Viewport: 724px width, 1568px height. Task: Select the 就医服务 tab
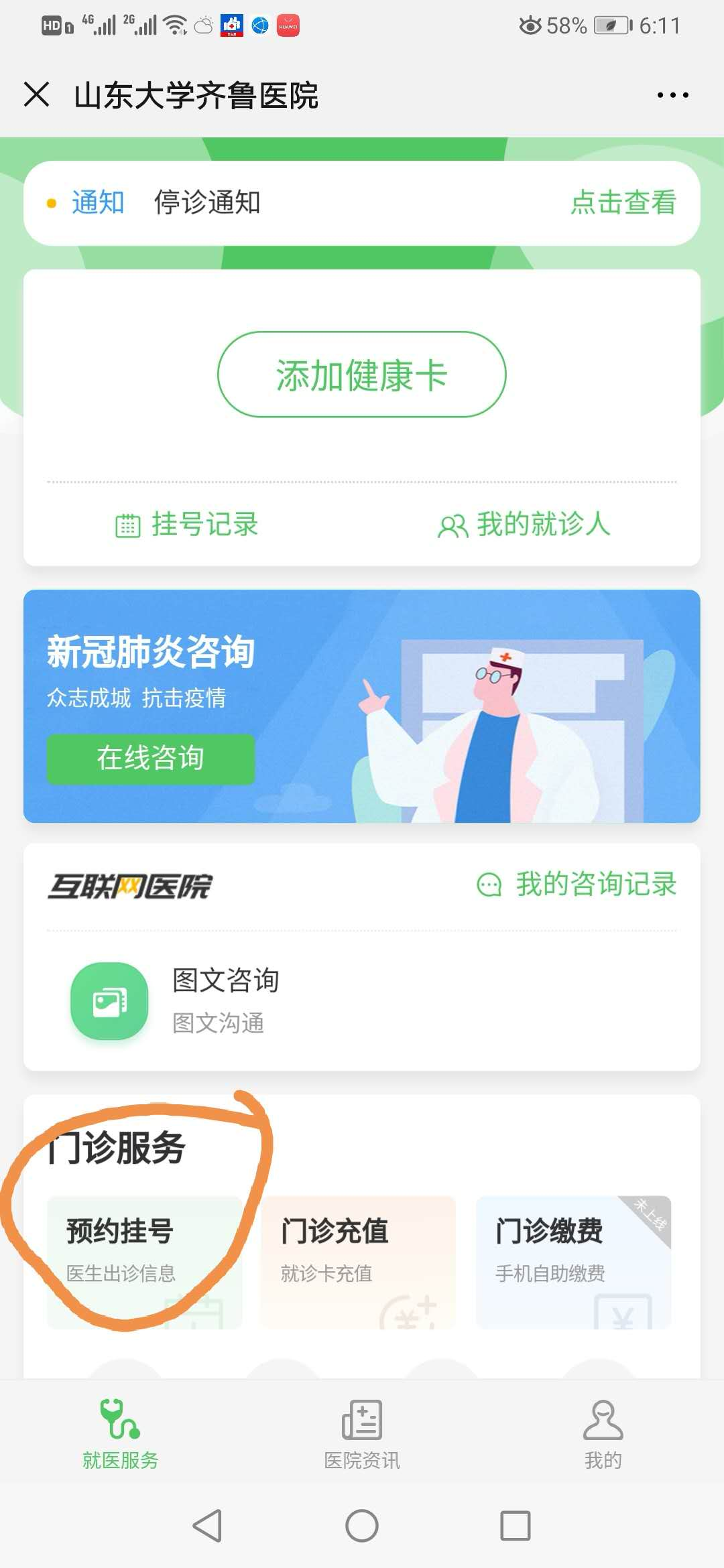coord(121,1434)
